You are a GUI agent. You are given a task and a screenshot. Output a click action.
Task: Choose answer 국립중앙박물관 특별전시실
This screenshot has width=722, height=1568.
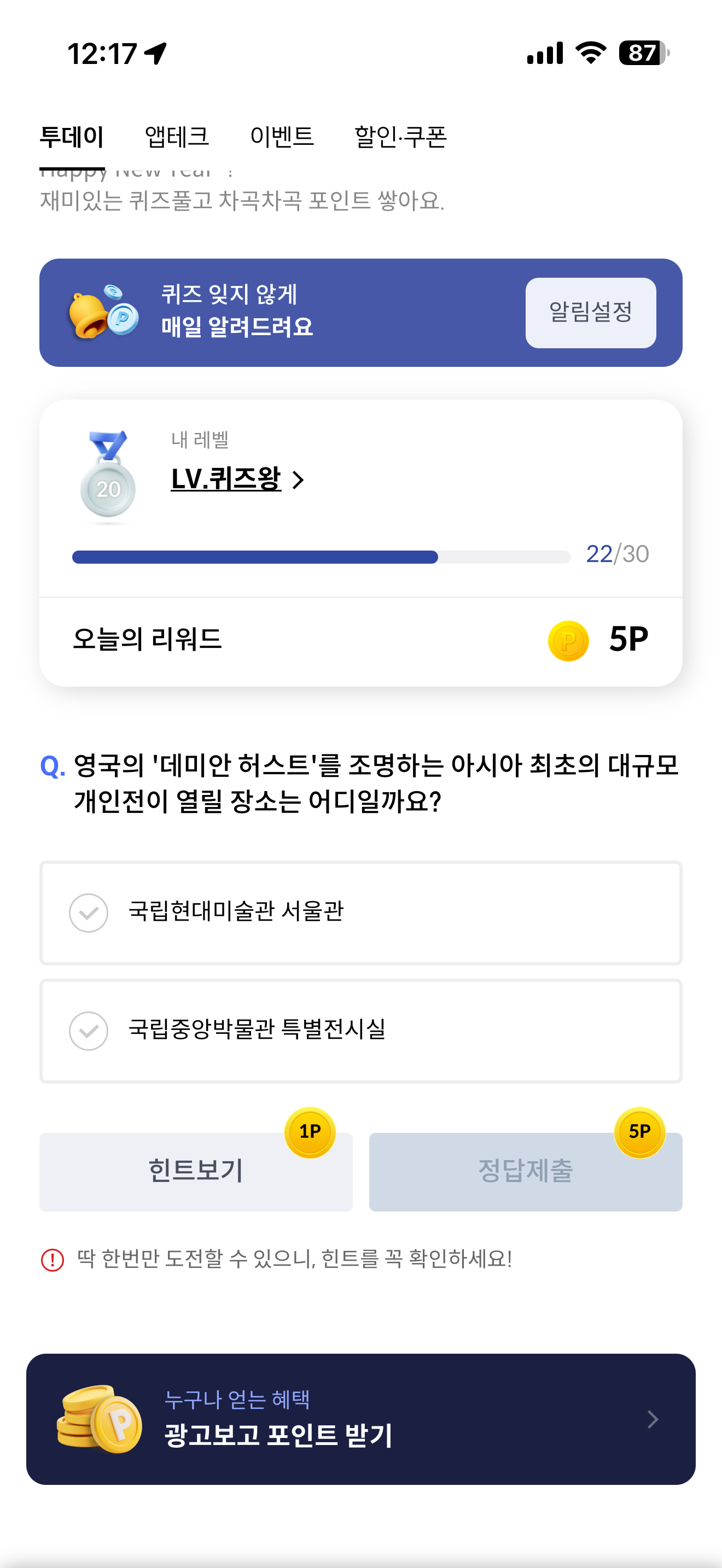(x=360, y=1031)
